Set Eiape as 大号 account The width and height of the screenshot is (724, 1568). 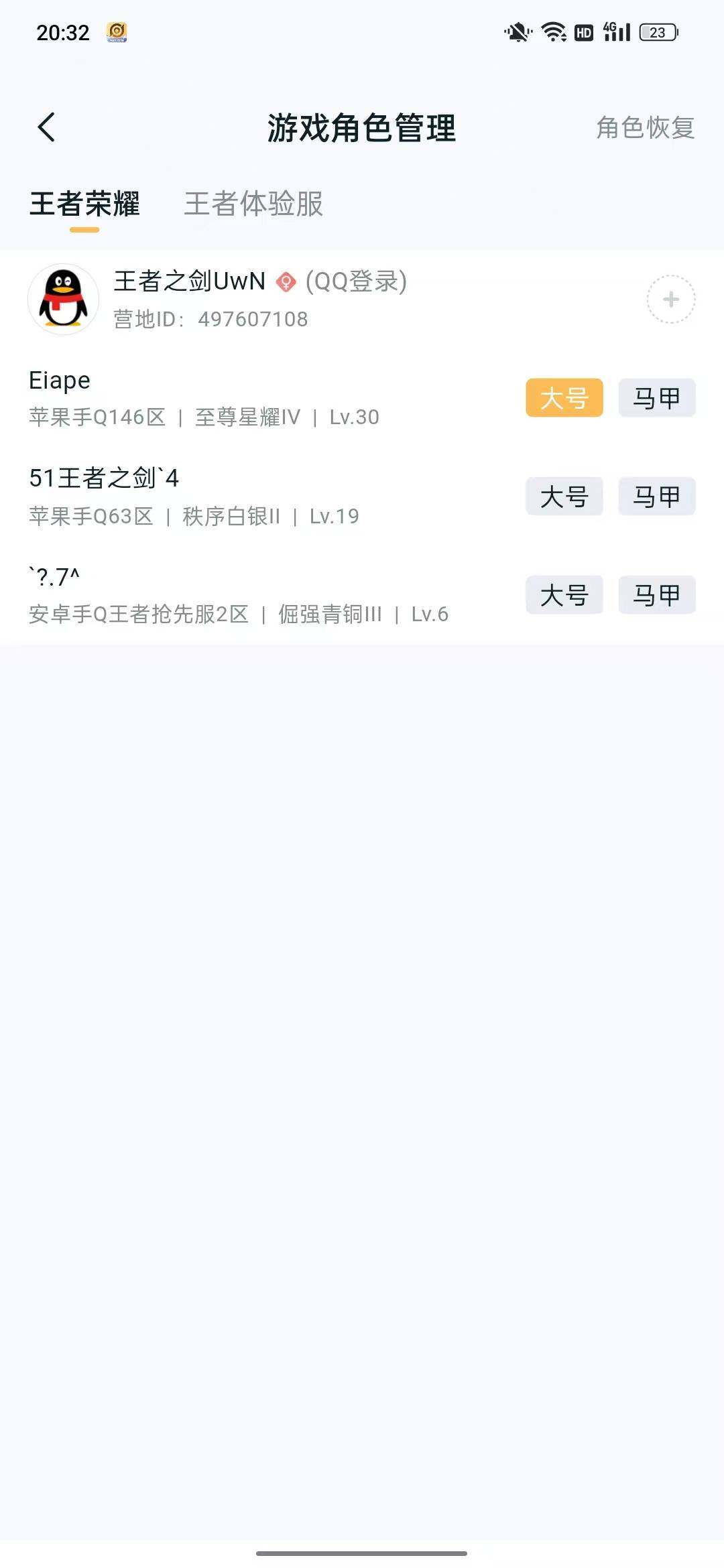[x=564, y=398]
